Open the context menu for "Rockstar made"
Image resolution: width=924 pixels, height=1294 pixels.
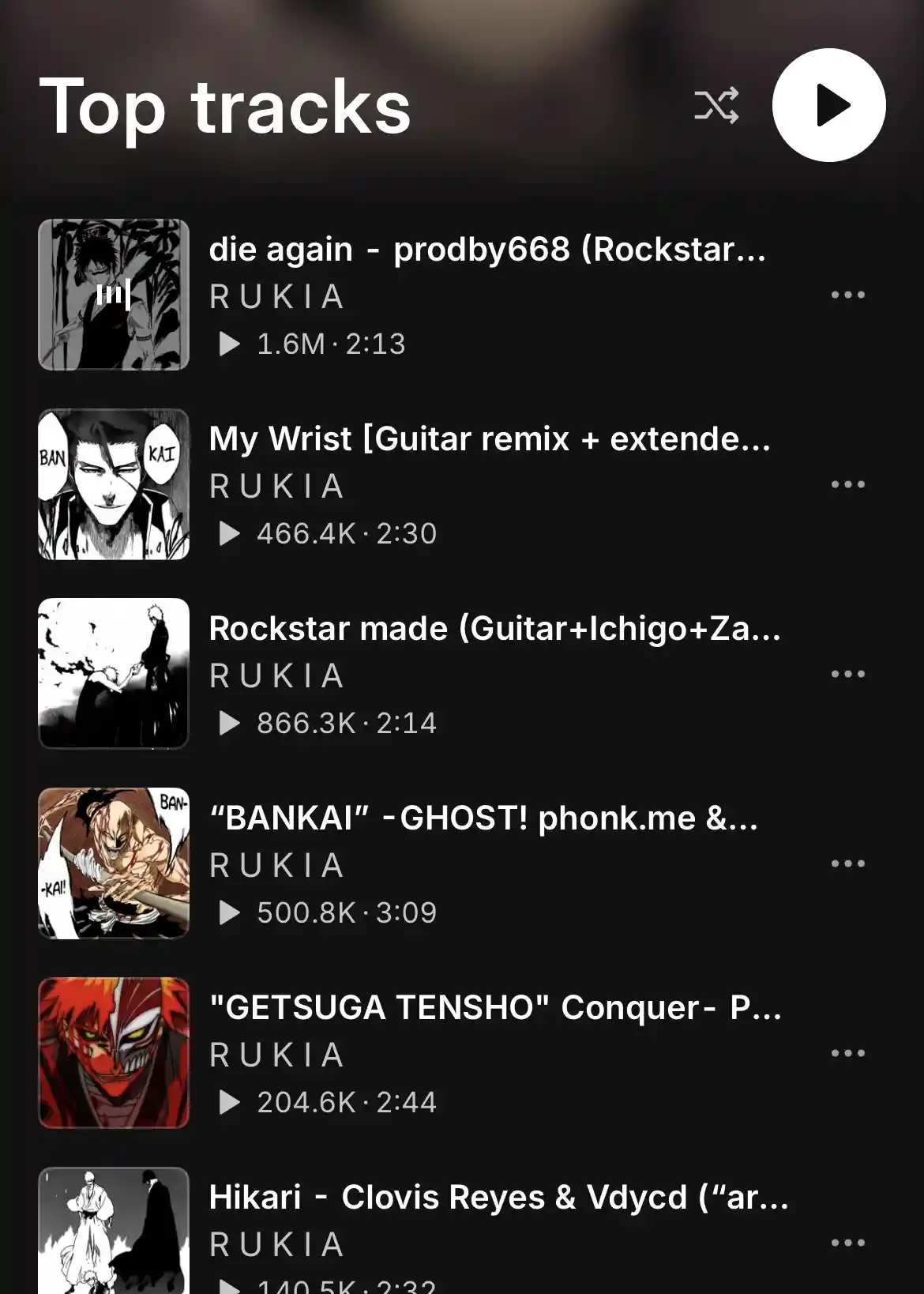[847, 673]
